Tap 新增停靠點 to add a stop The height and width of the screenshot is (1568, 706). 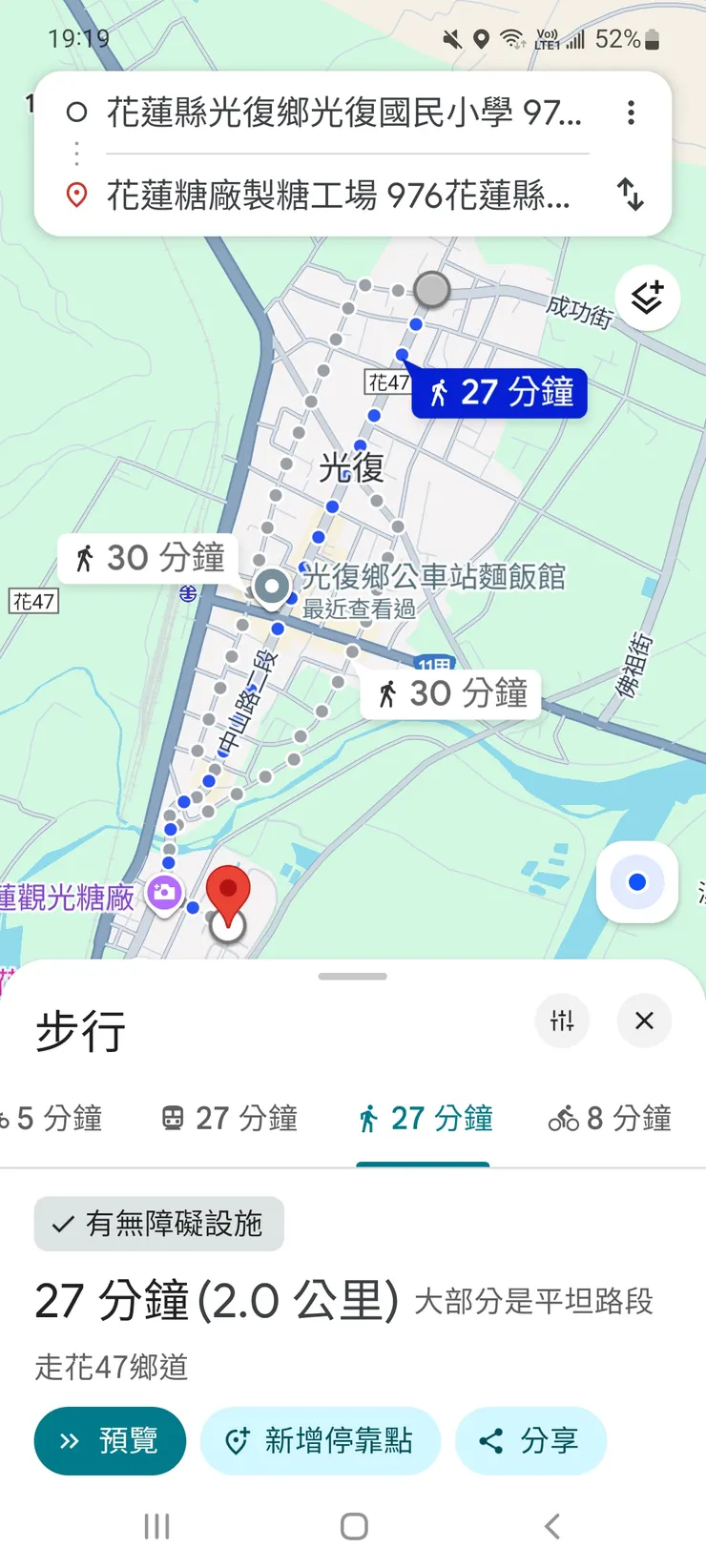321,1441
